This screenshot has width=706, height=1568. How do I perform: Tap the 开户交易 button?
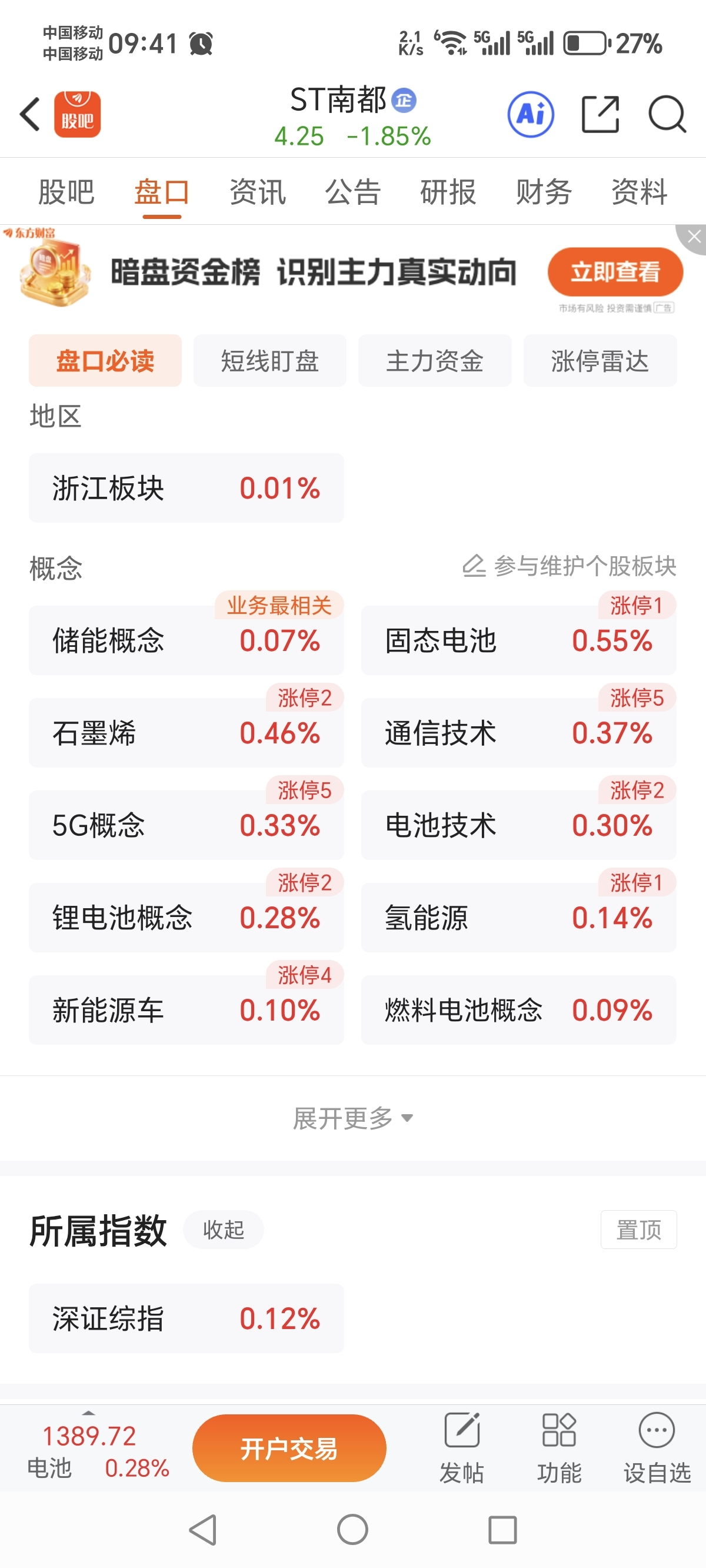click(289, 1448)
